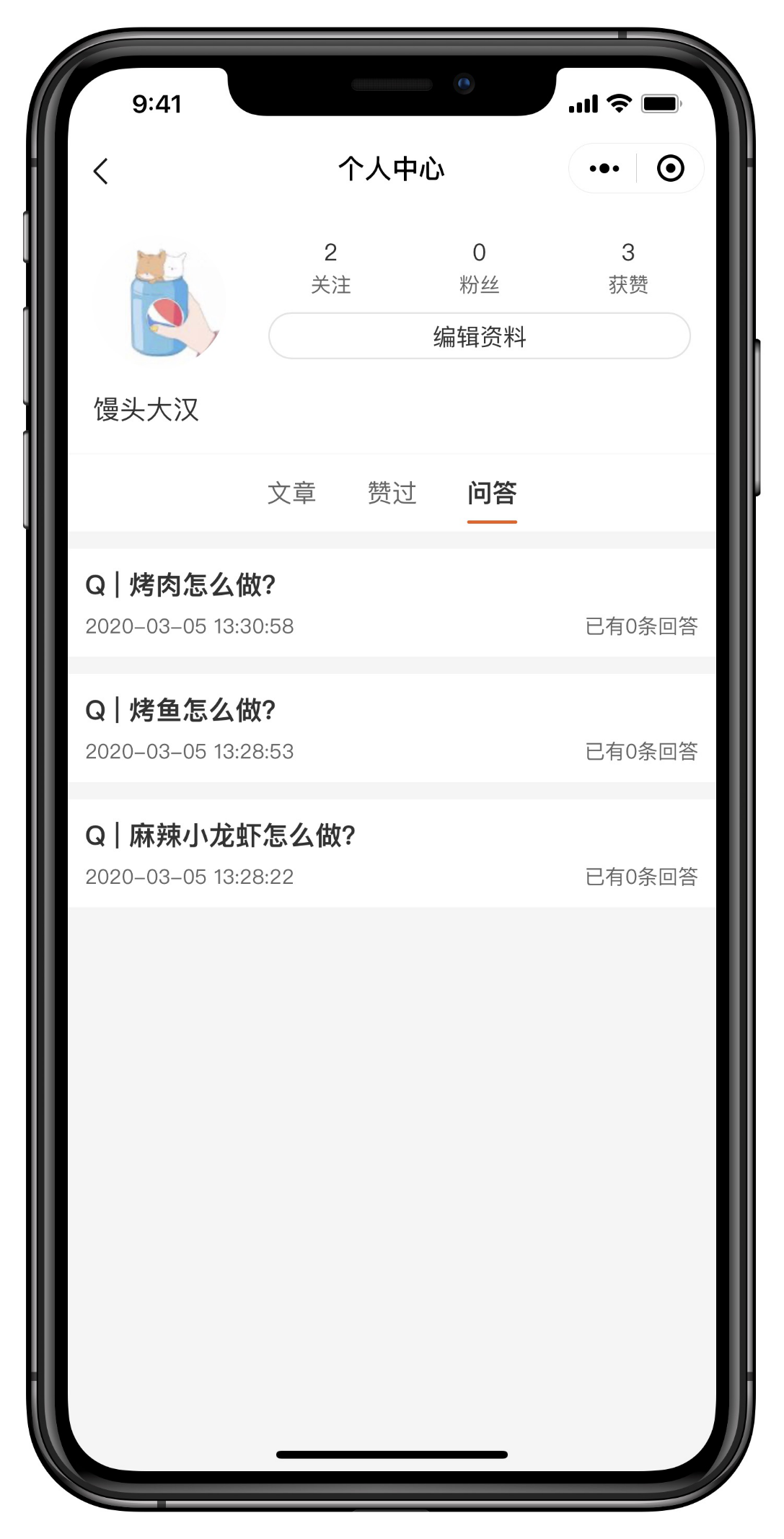Go back with the arrow icon
Screen dimensions: 784x1539
(101, 172)
